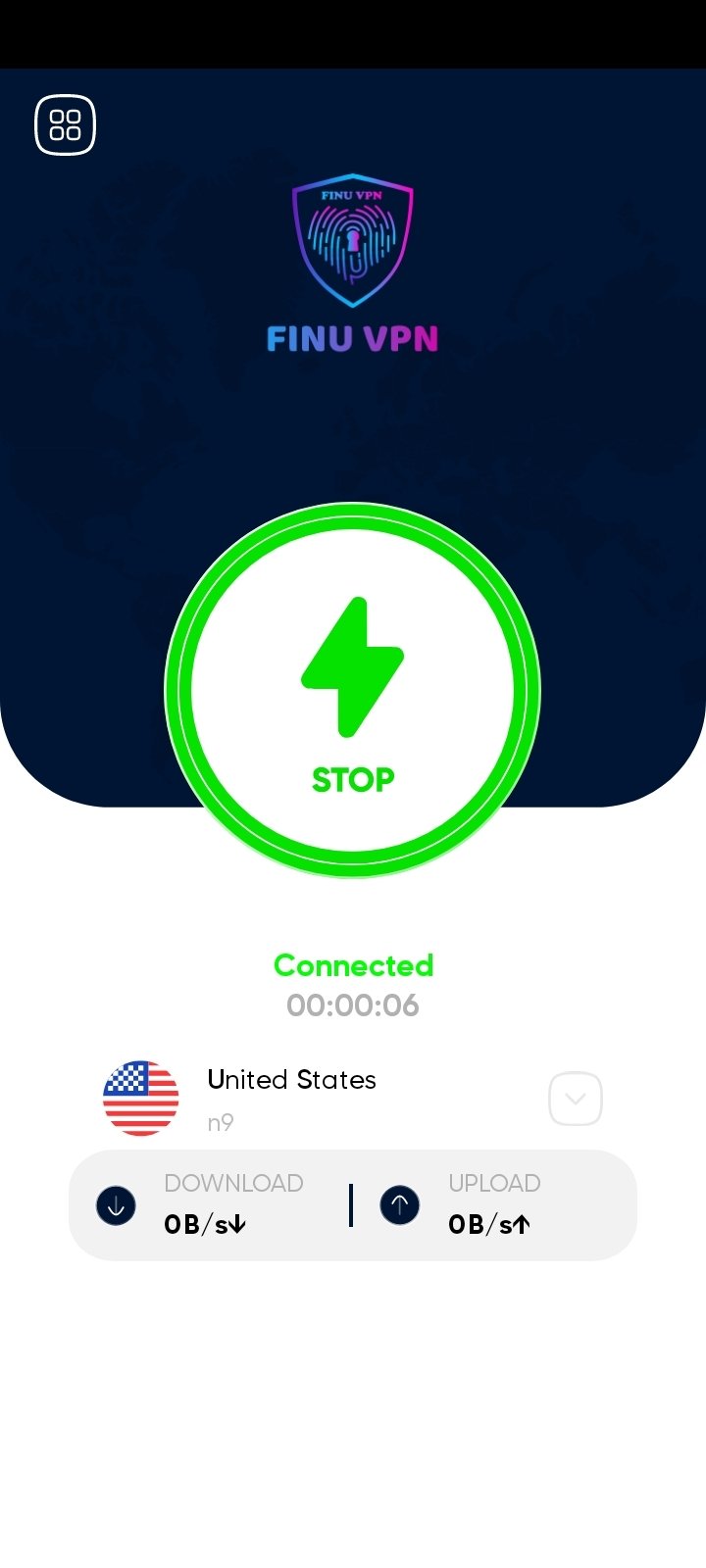Open the menu grid icon

[x=65, y=124]
